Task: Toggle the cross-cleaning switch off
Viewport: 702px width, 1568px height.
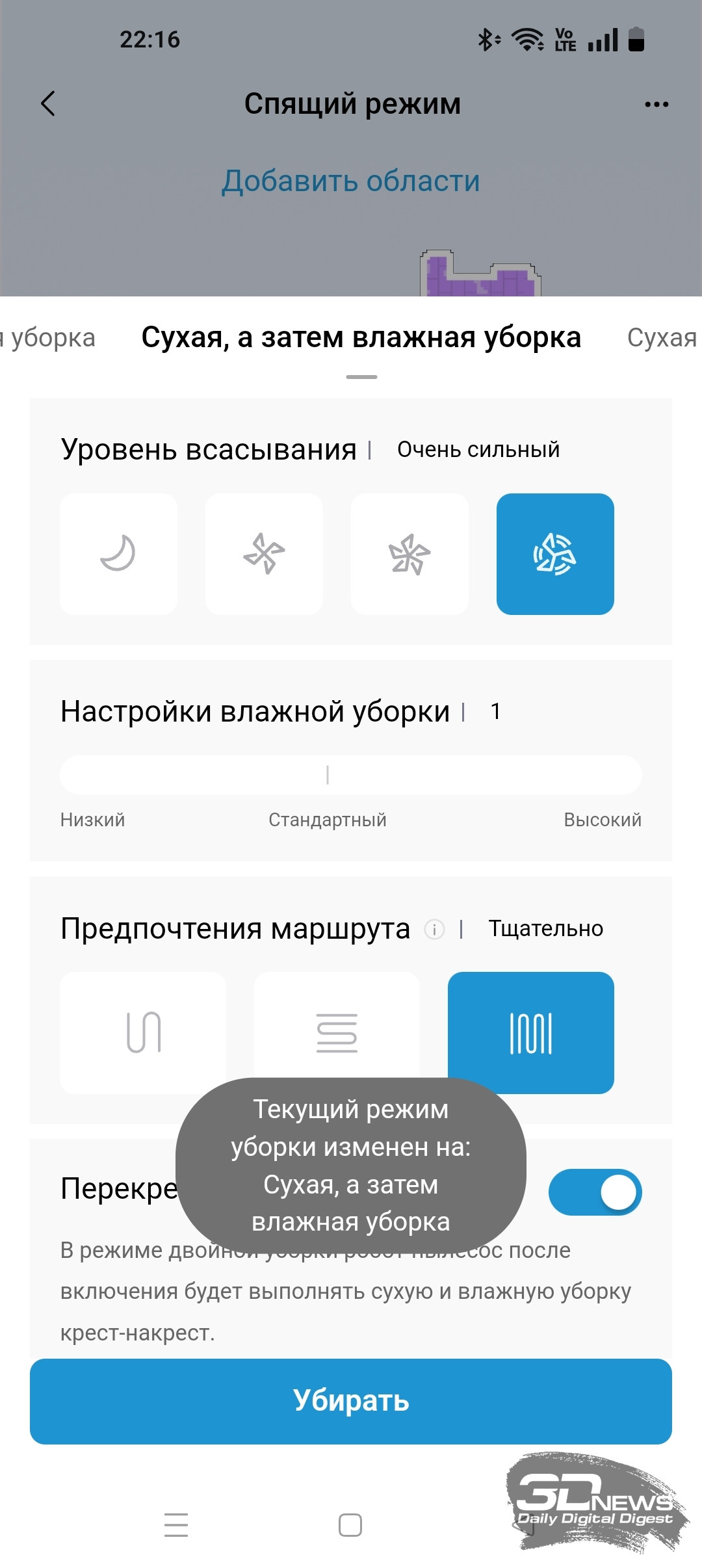Action: [x=595, y=1192]
